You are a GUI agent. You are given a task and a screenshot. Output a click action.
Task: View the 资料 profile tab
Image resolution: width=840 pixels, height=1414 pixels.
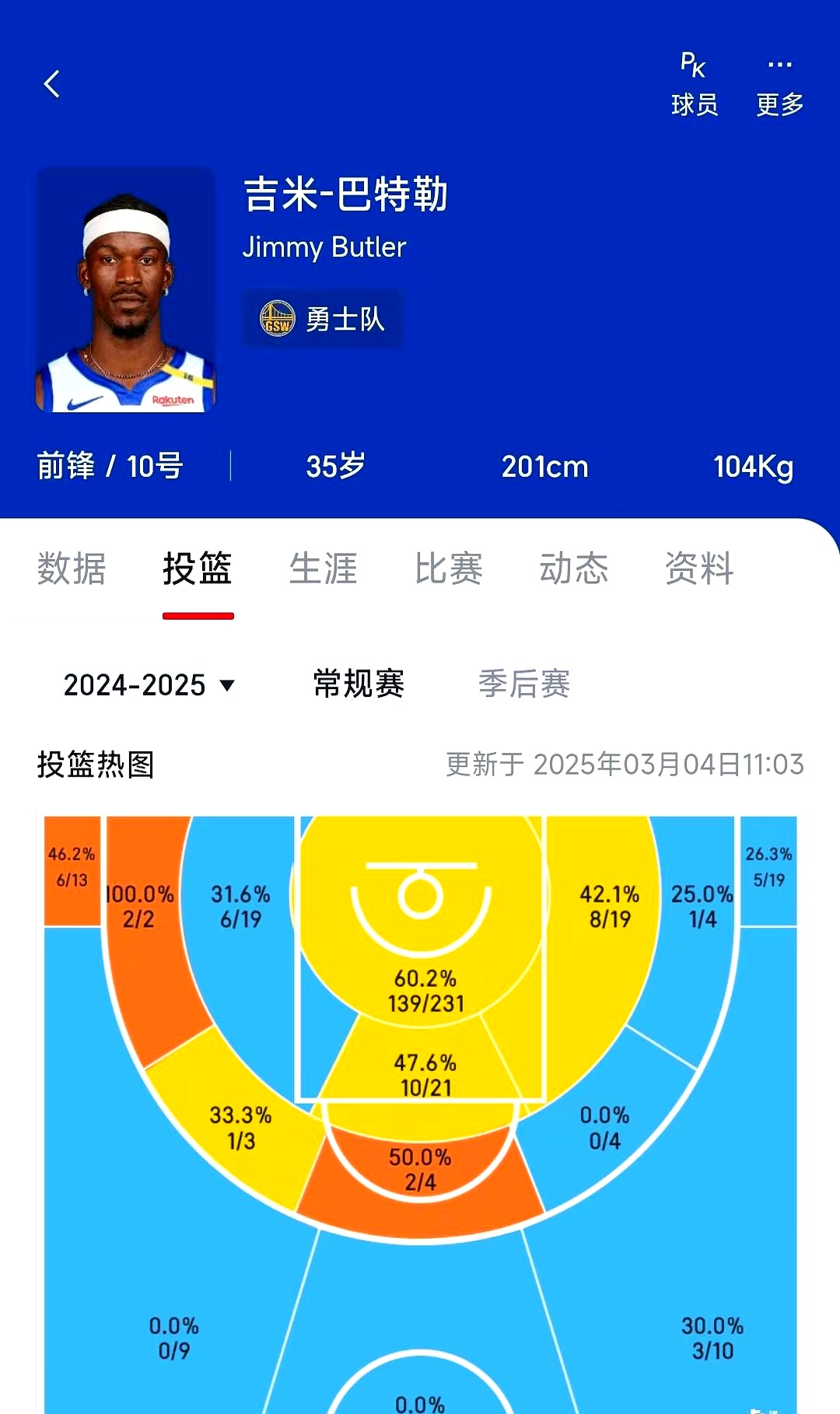698,570
